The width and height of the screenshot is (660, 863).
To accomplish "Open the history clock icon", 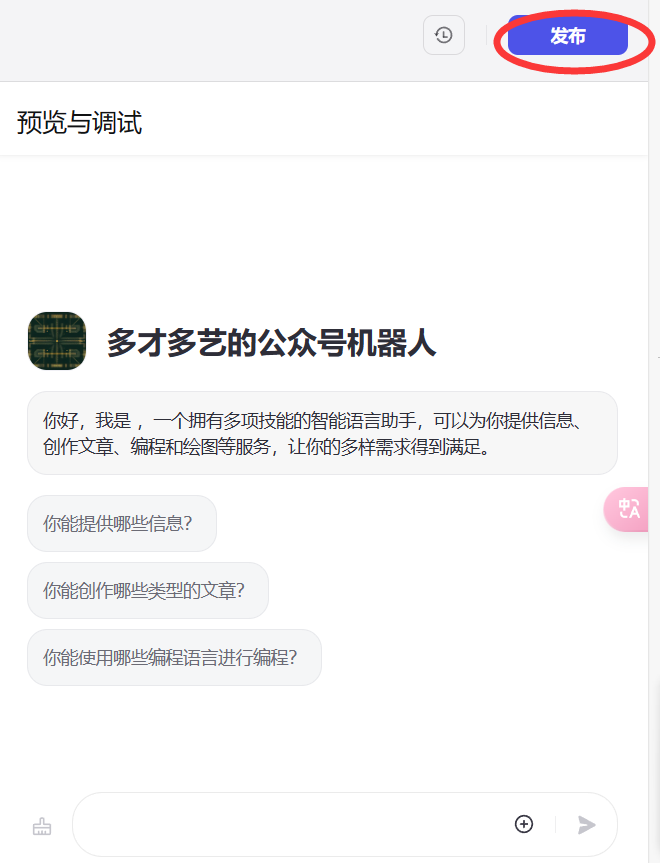I will click(444, 35).
